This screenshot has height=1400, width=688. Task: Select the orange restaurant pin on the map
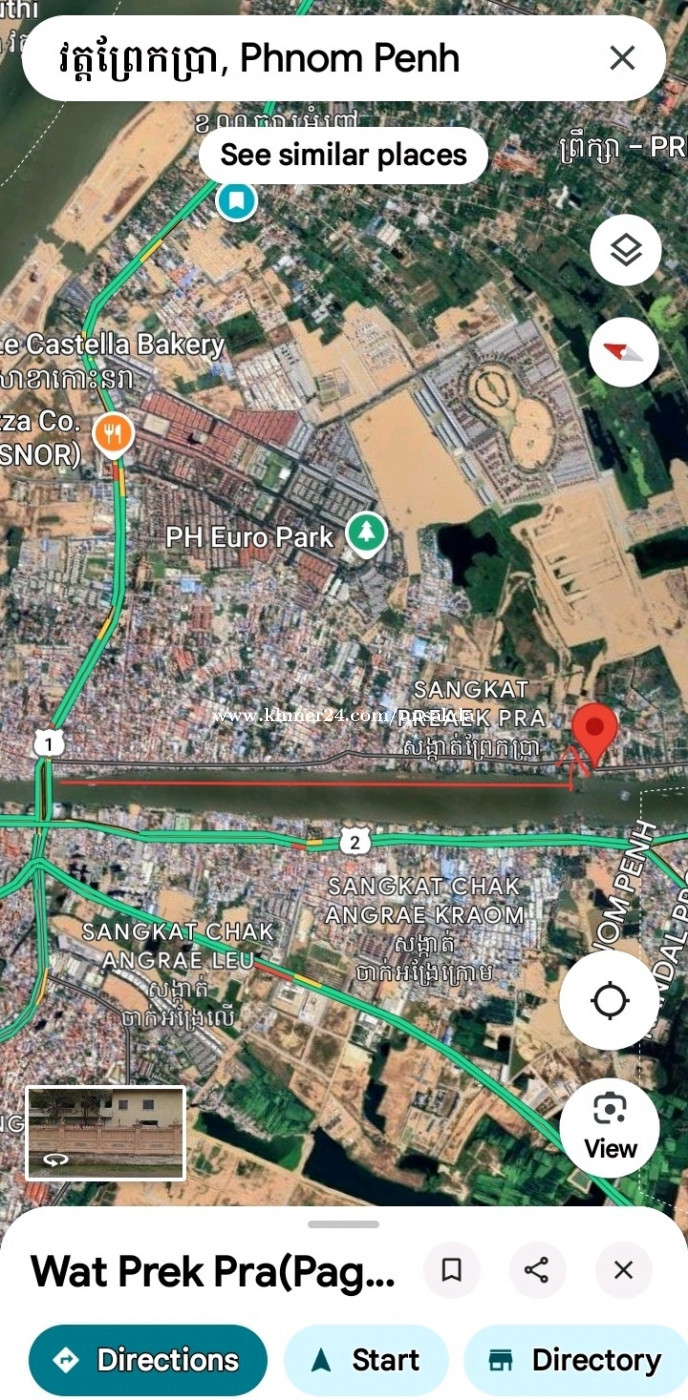click(115, 434)
